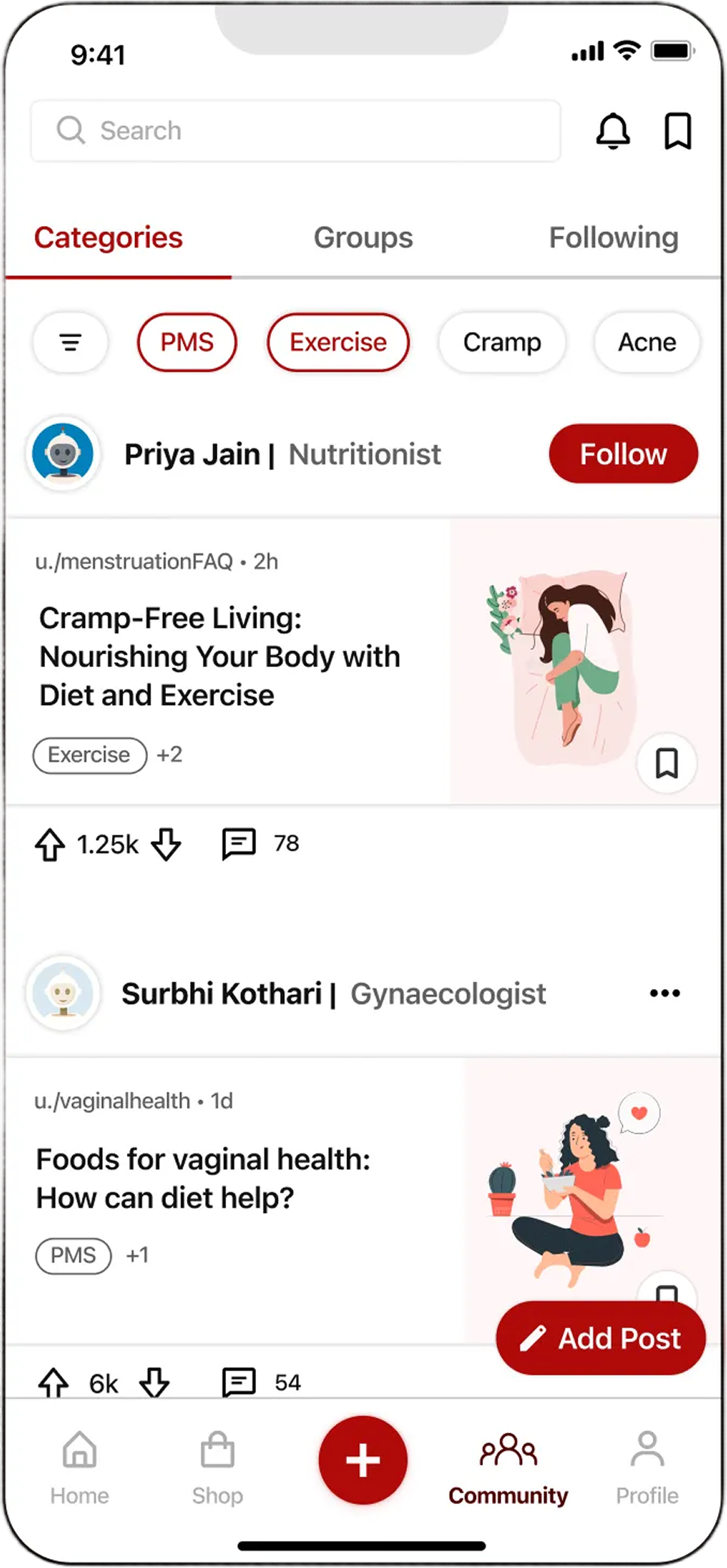Select the Acne category chip

coord(647,342)
